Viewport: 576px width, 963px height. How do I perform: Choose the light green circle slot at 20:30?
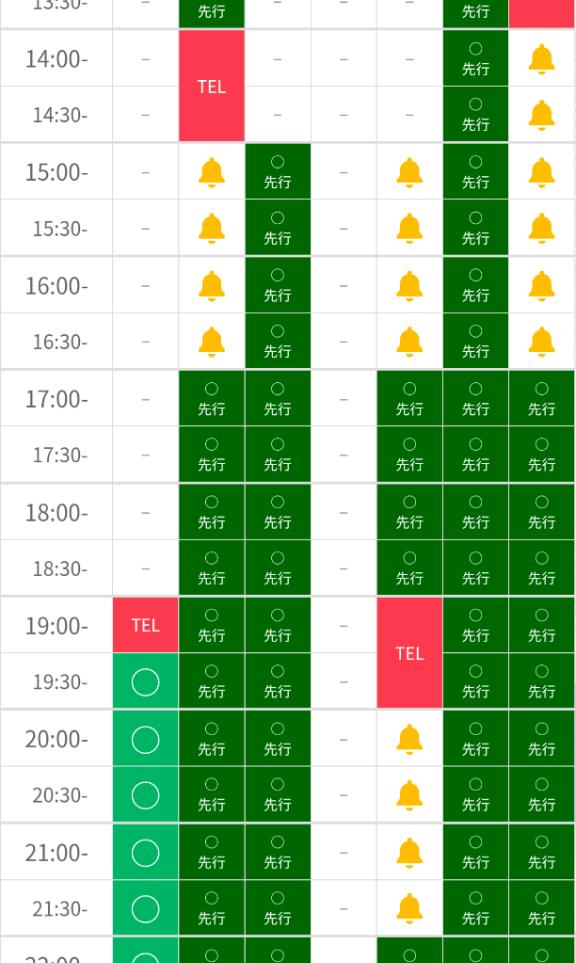(146, 795)
